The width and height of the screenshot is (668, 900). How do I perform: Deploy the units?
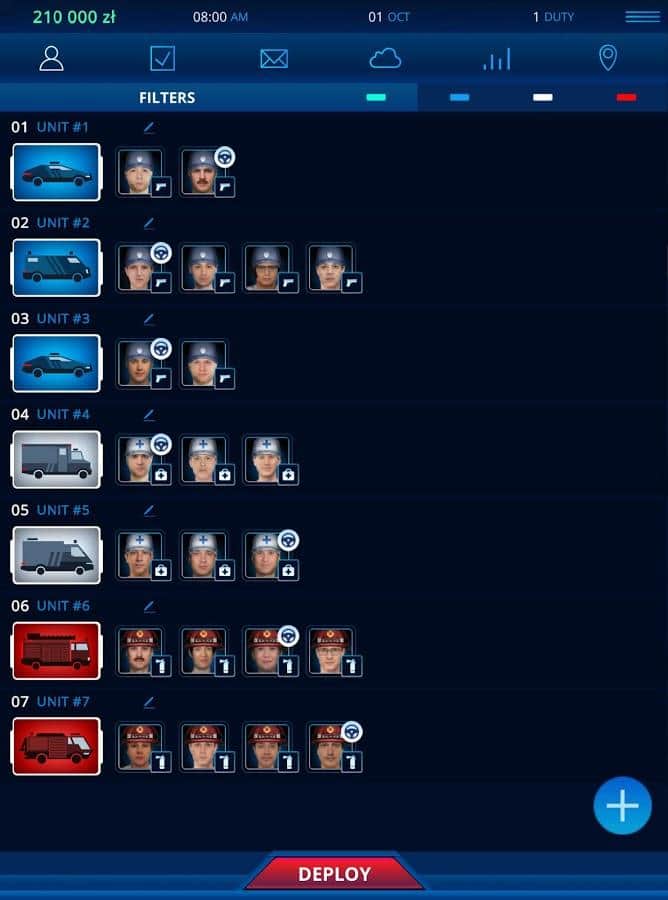click(334, 873)
